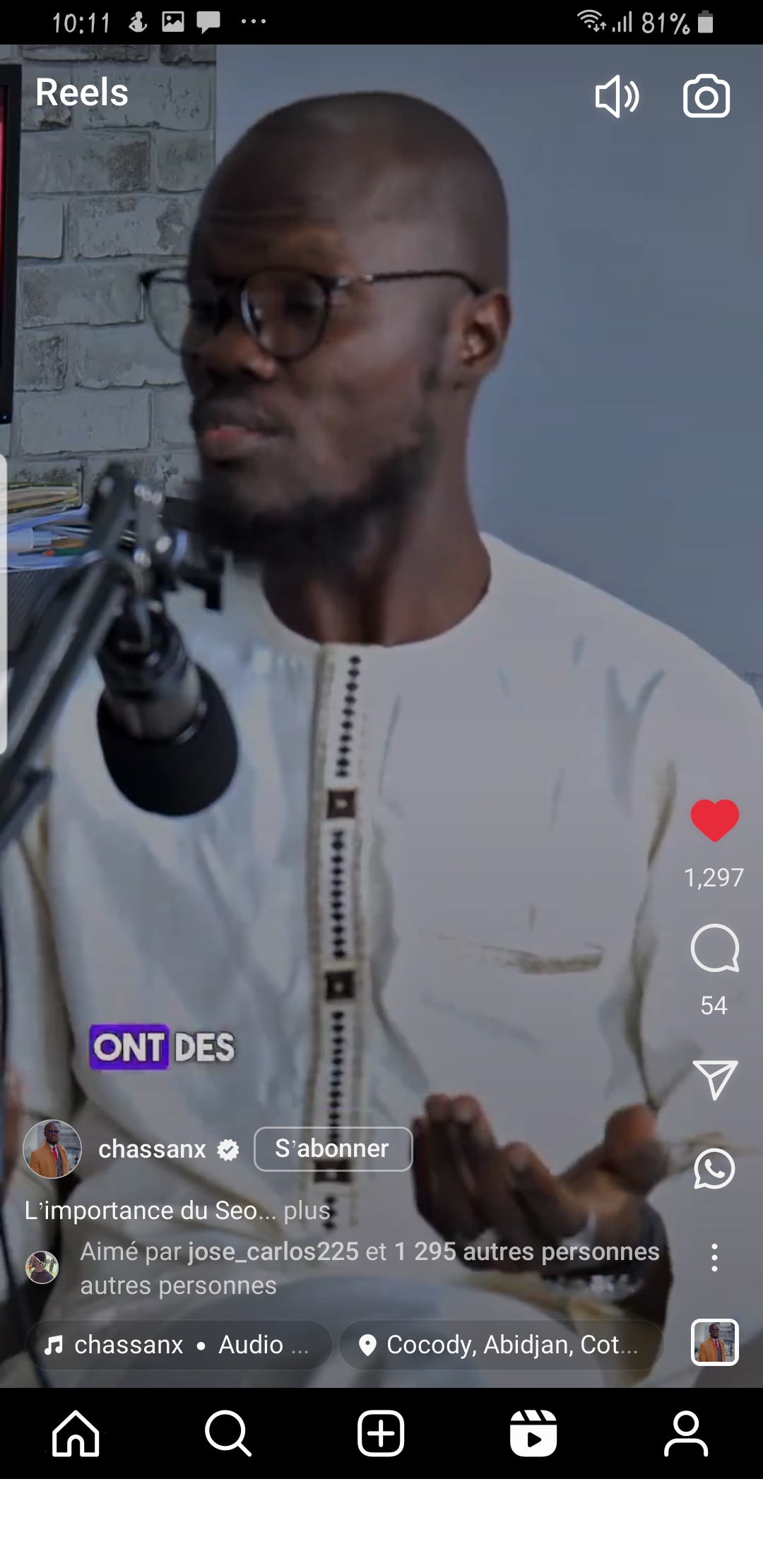The height and width of the screenshot is (1568, 763).
Task: View jose_carlos225's profile from the likes line
Action: pyautogui.click(x=273, y=1252)
